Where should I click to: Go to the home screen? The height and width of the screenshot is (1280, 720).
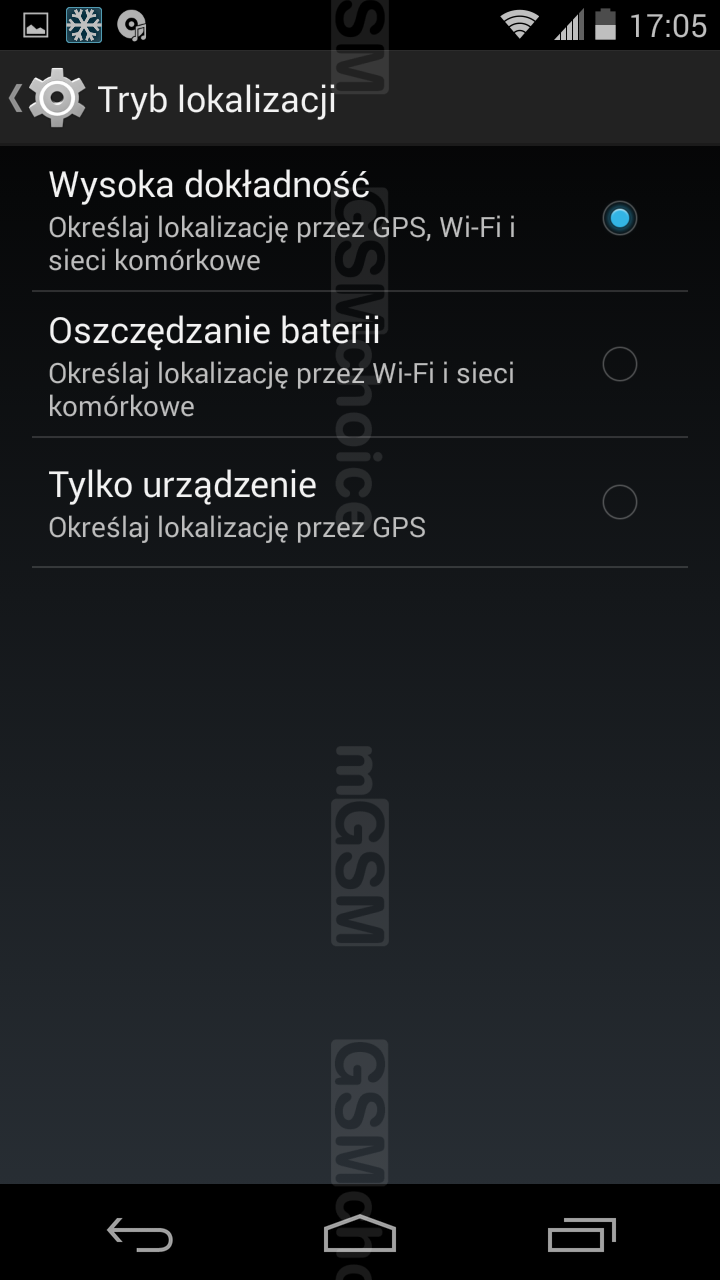tap(360, 1234)
